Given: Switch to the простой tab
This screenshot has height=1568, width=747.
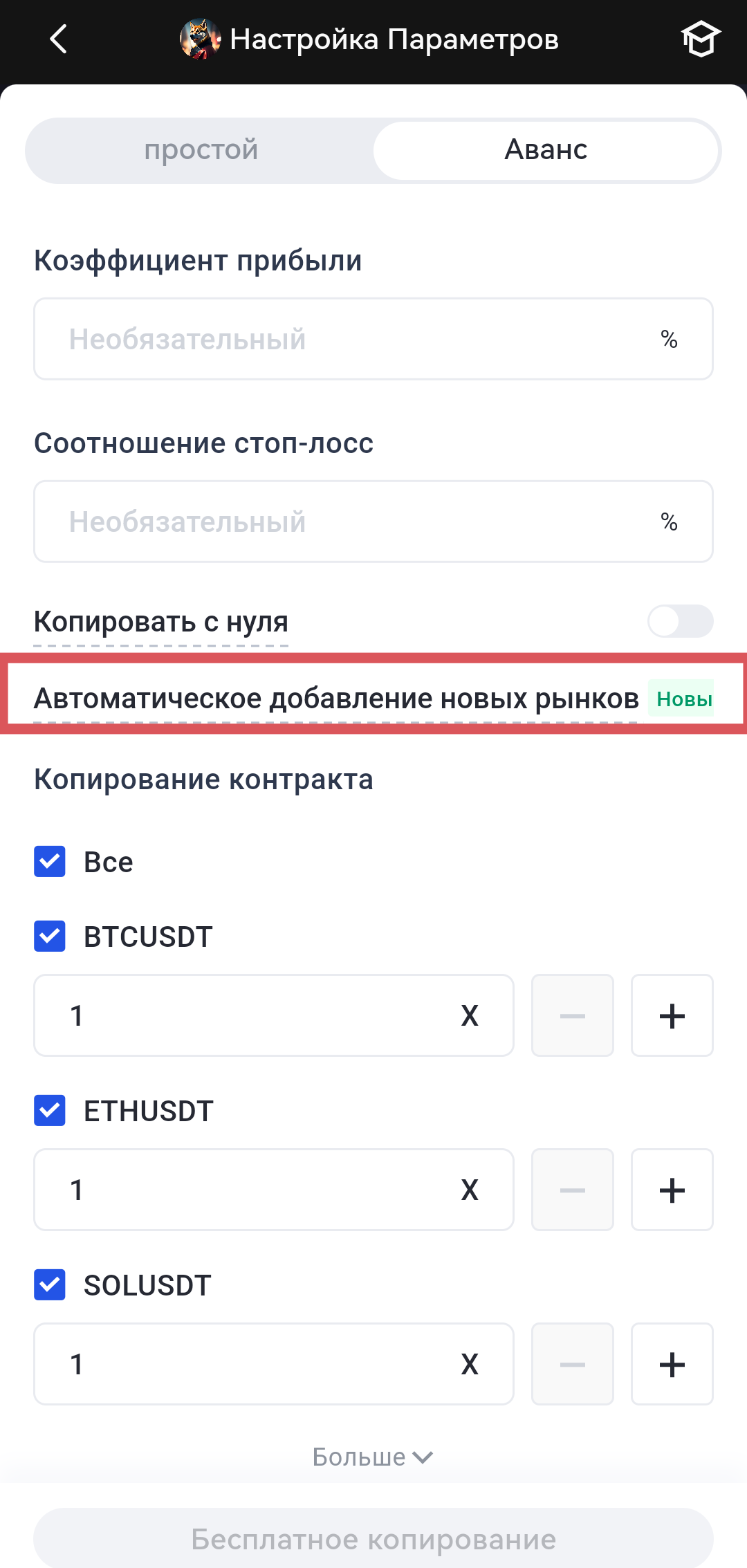Looking at the screenshot, I should click(x=201, y=150).
